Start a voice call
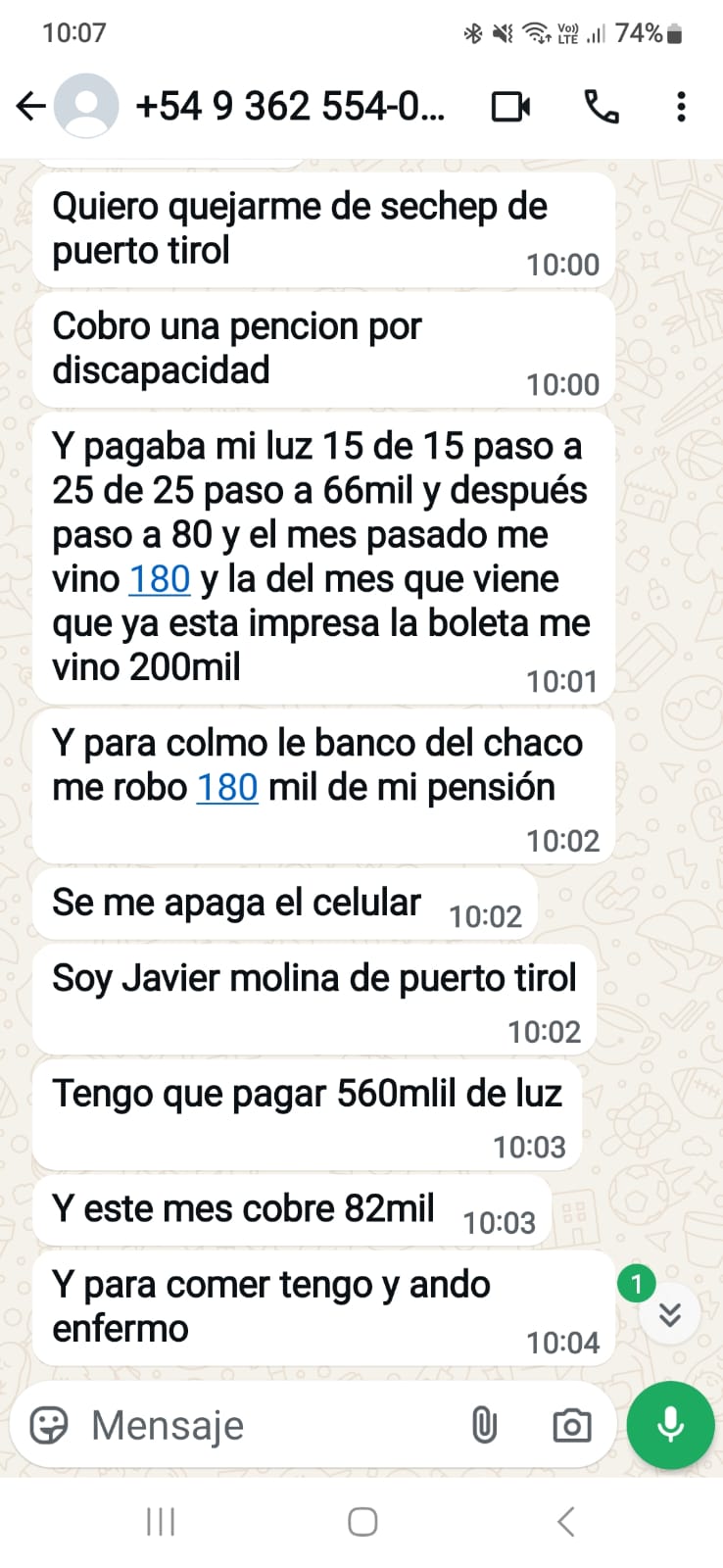The image size is (723, 1568). coord(602,106)
